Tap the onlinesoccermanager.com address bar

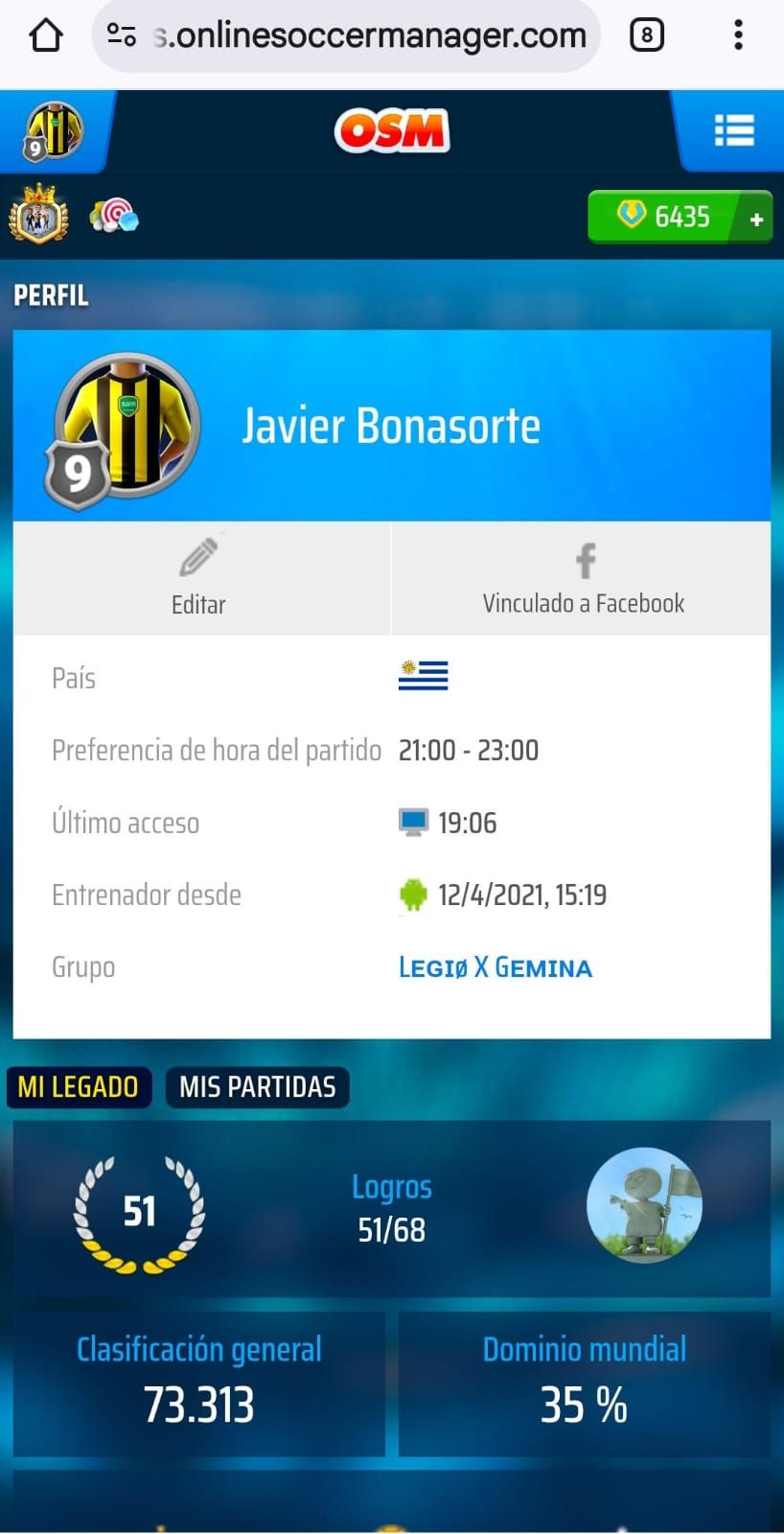pyautogui.click(x=369, y=36)
